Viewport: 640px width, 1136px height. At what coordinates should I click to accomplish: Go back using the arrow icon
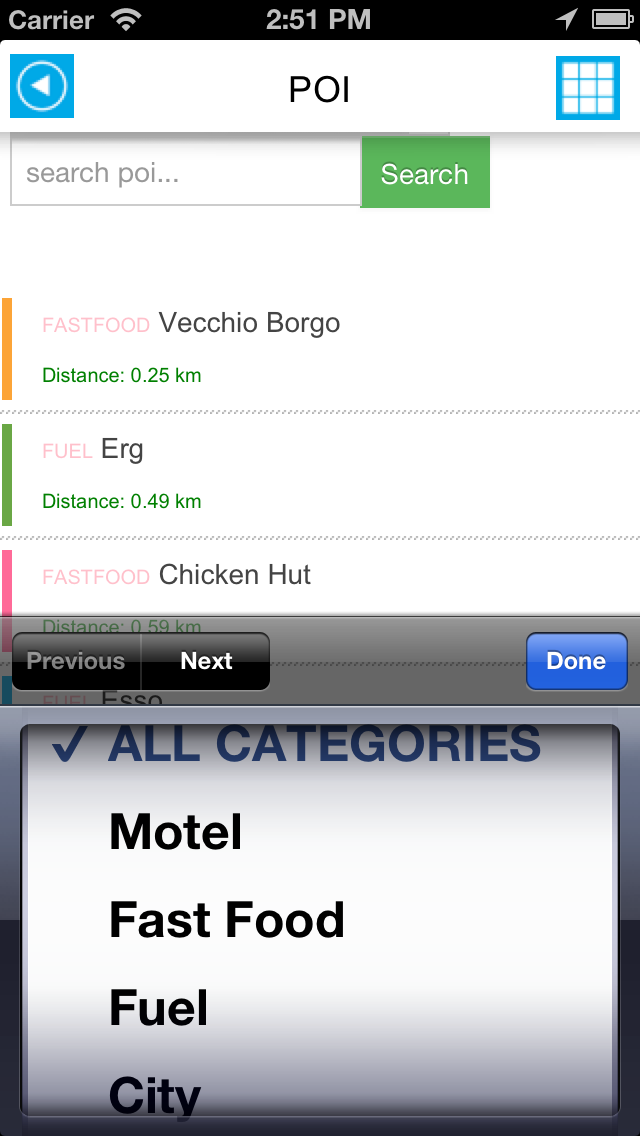[42, 85]
